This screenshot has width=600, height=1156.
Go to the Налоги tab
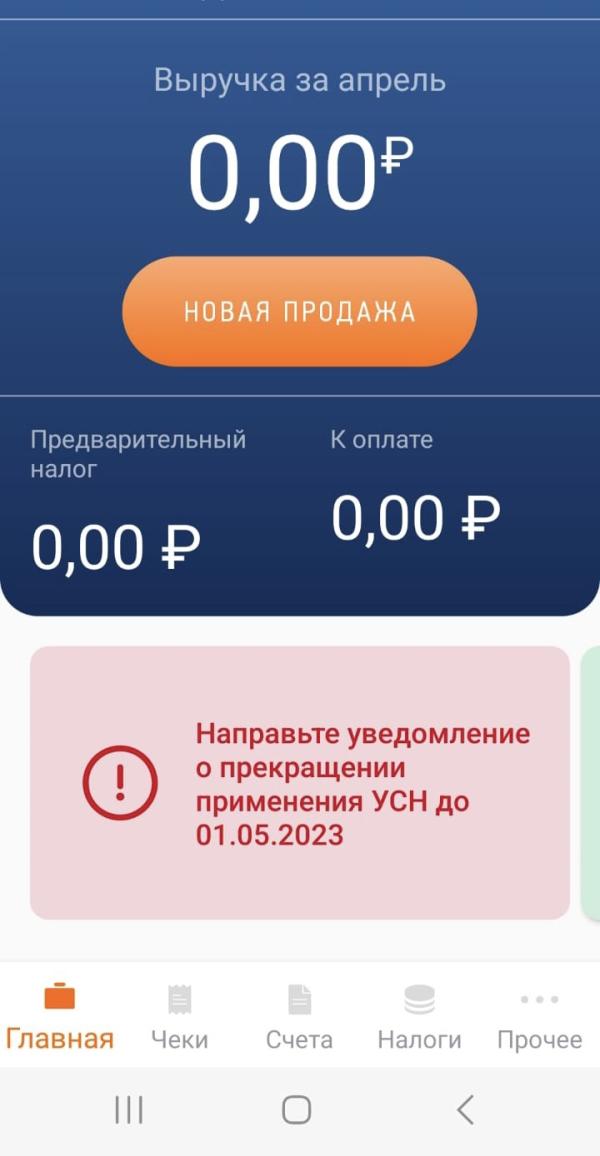coord(419,1017)
